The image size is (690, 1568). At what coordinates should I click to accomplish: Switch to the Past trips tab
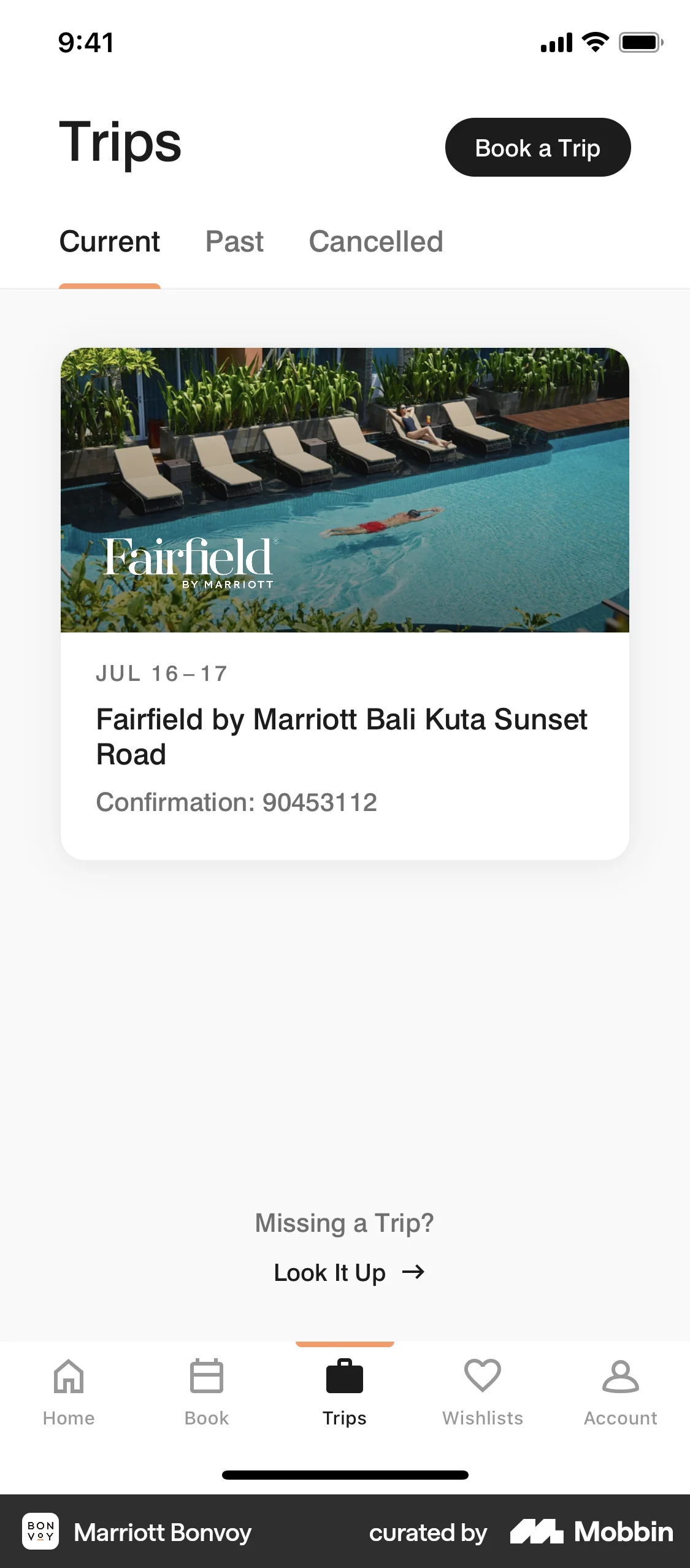(x=234, y=242)
